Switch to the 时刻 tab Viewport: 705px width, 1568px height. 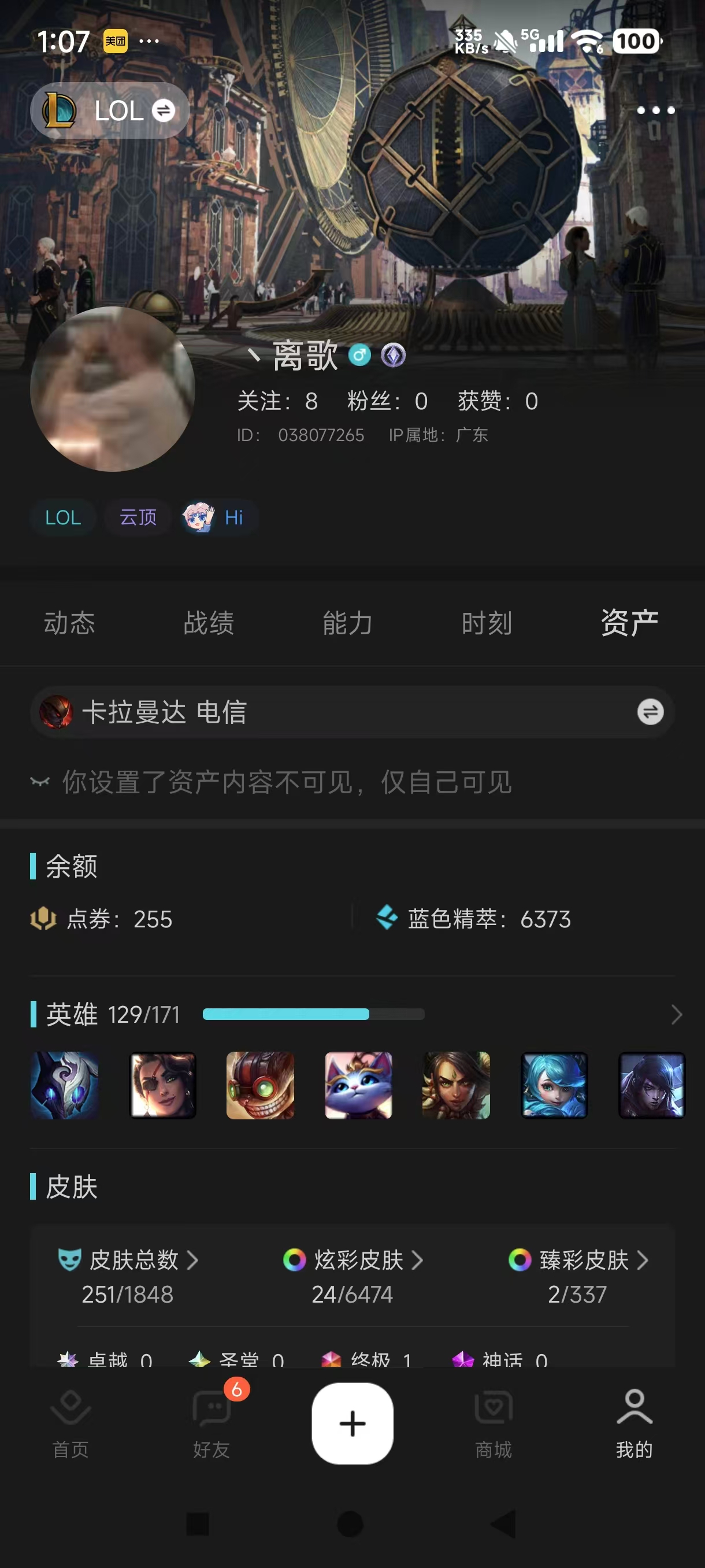(487, 623)
